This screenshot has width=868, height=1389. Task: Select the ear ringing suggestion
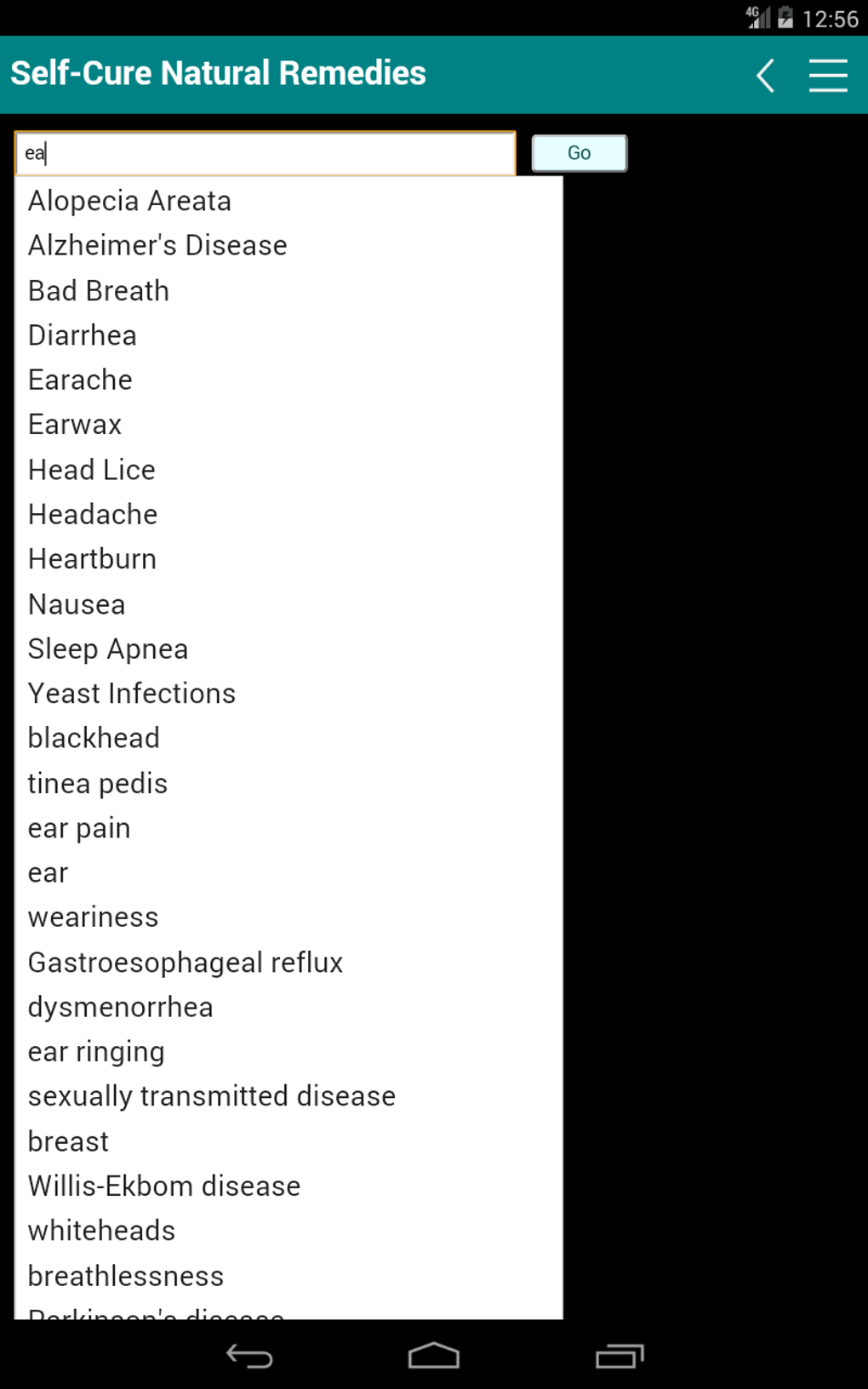(x=96, y=1052)
